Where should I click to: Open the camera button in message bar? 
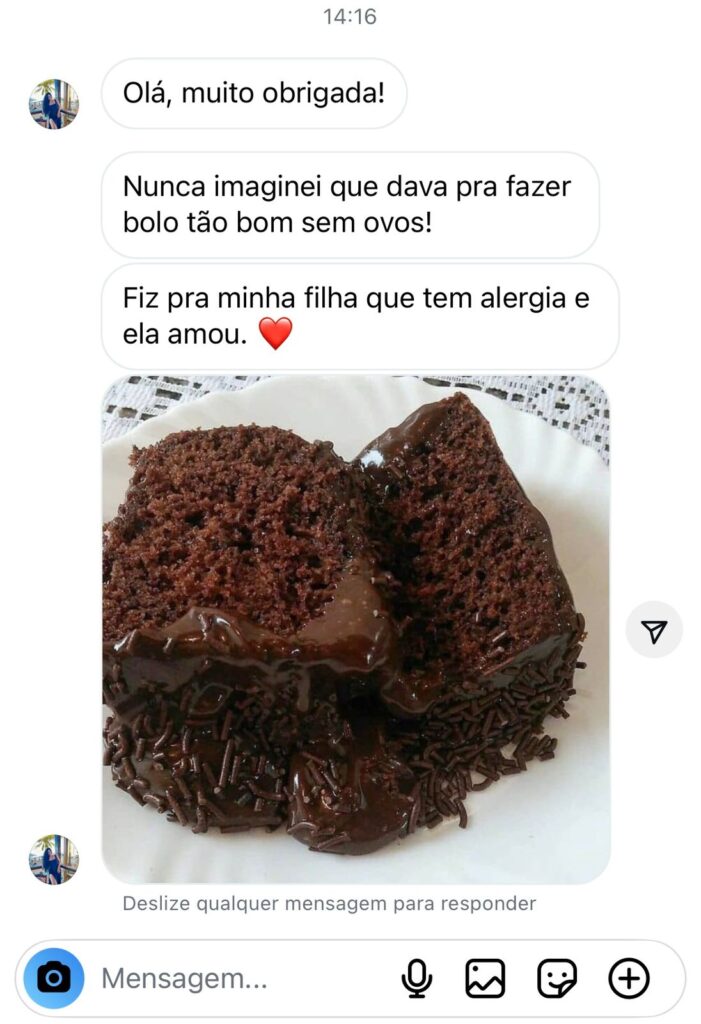click(54, 978)
